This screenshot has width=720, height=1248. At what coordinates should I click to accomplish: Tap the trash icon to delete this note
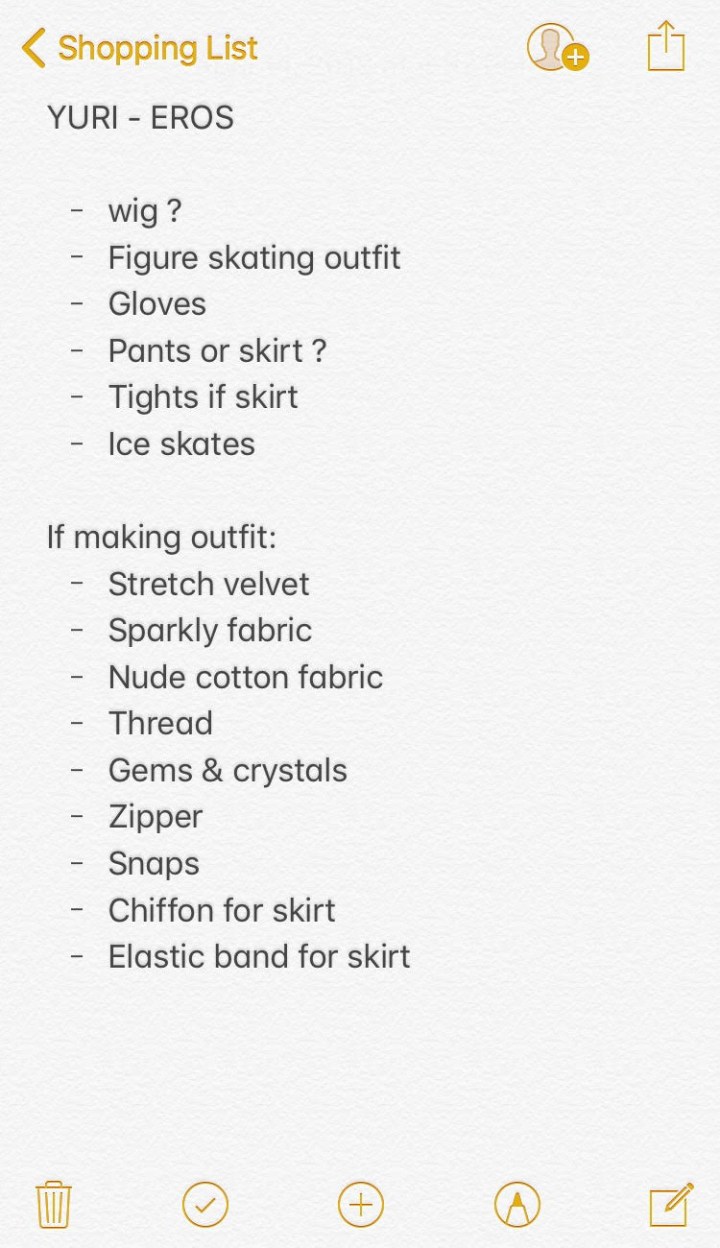click(54, 1204)
